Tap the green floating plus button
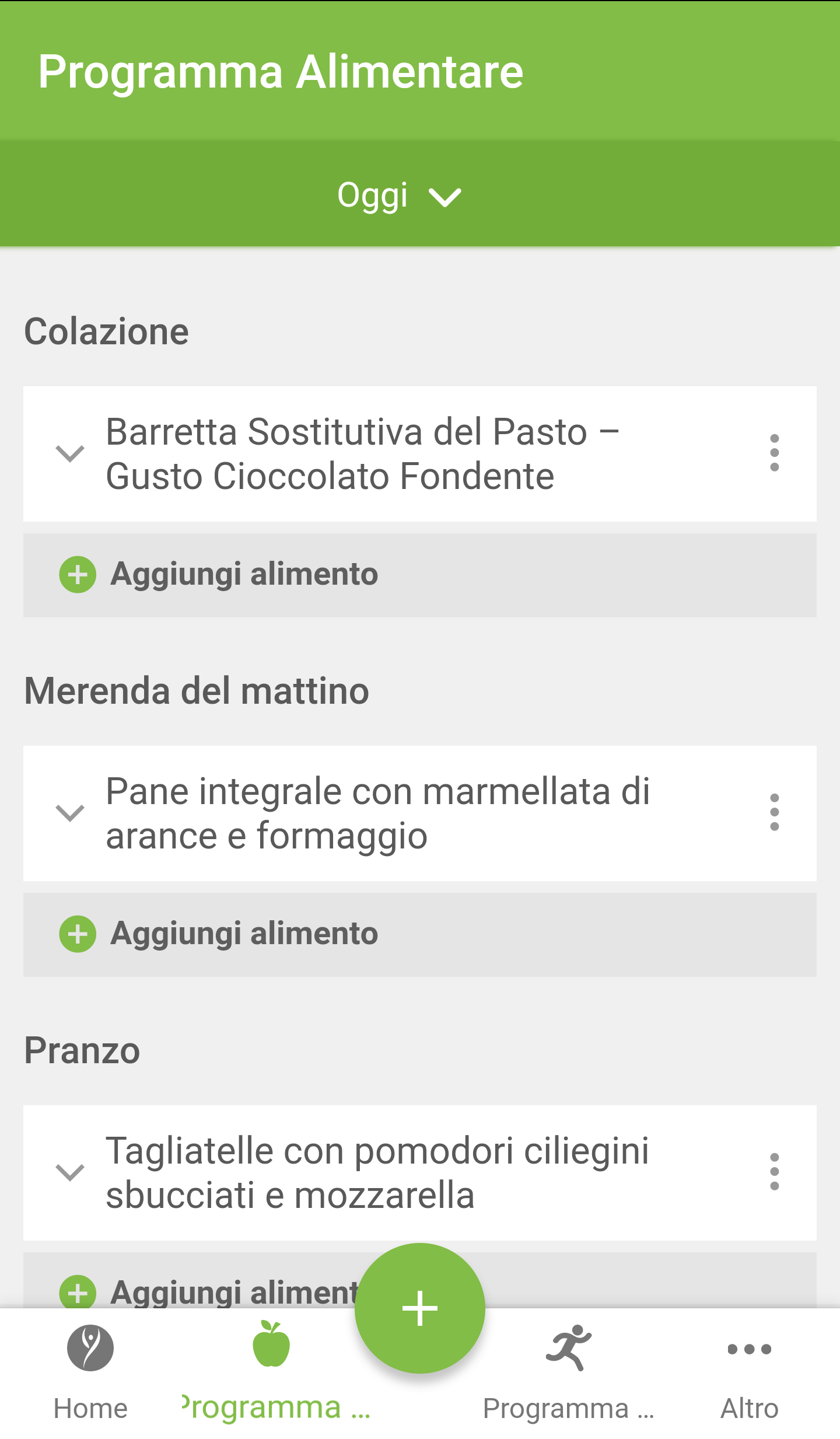The image size is (840, 1439). tap(420, 1308)
